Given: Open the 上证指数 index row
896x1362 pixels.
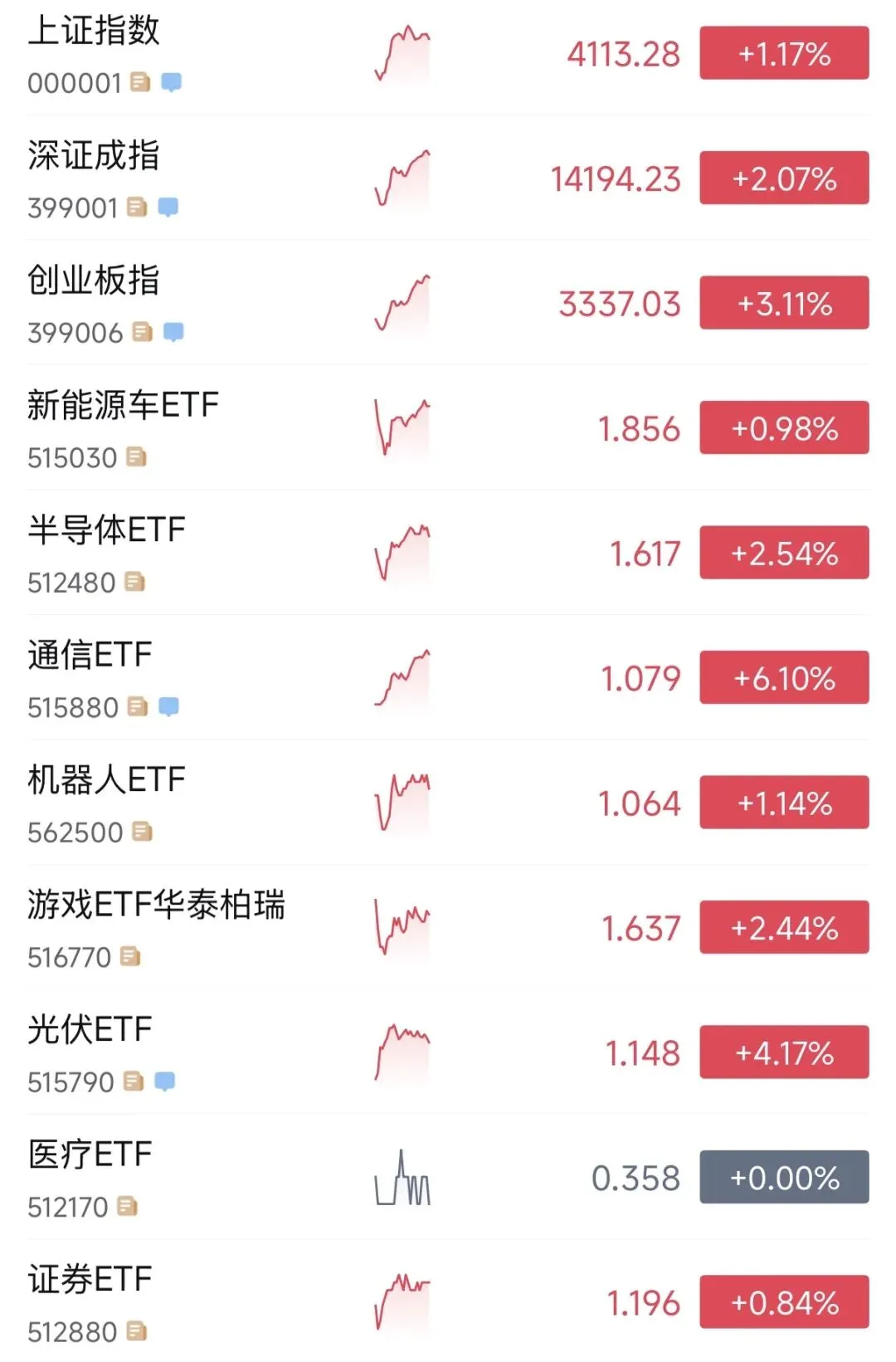Looking at the screenshot, I should [448, 55].
